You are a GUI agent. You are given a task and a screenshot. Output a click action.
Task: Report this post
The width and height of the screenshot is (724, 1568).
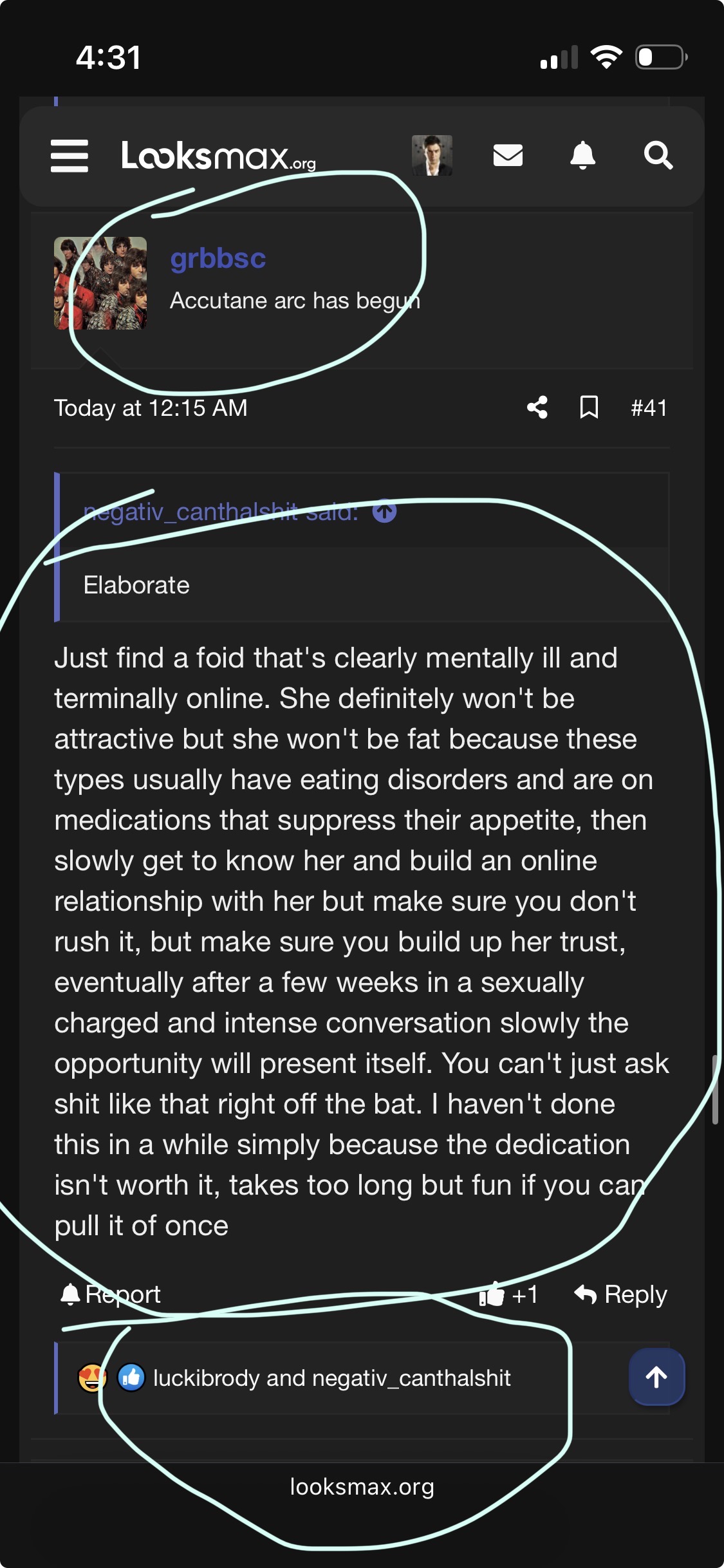(x=111, y=1294)
